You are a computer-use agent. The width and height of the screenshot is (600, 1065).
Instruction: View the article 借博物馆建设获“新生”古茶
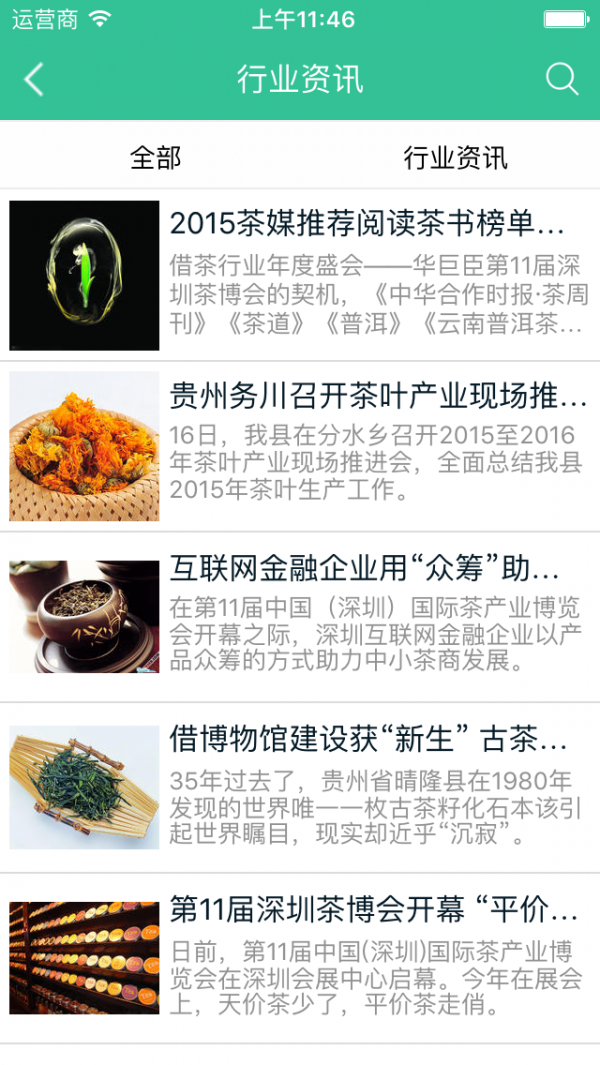368,742
